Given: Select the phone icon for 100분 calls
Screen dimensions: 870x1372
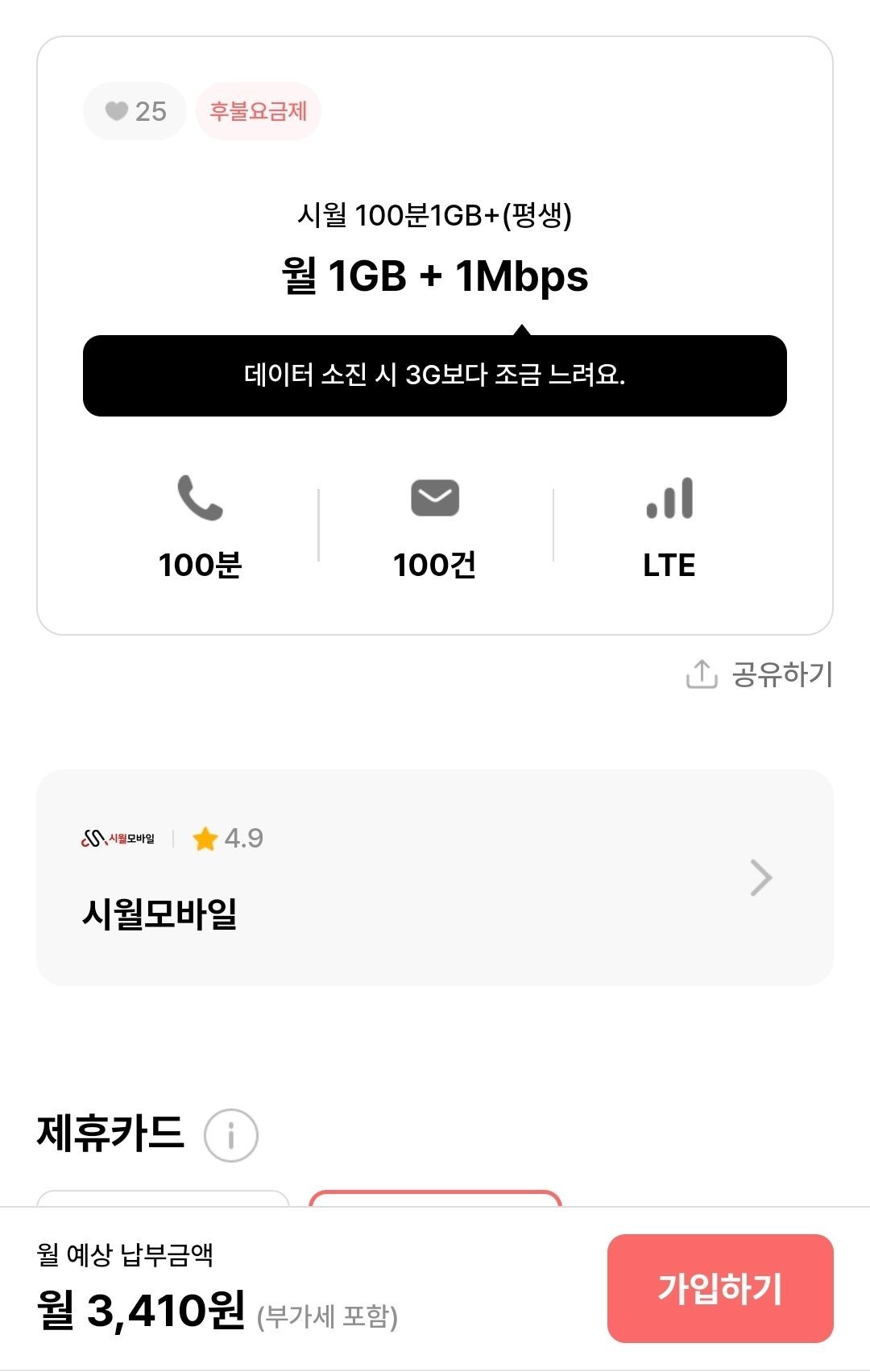Looking at the screenshot, I should point(202,497).
